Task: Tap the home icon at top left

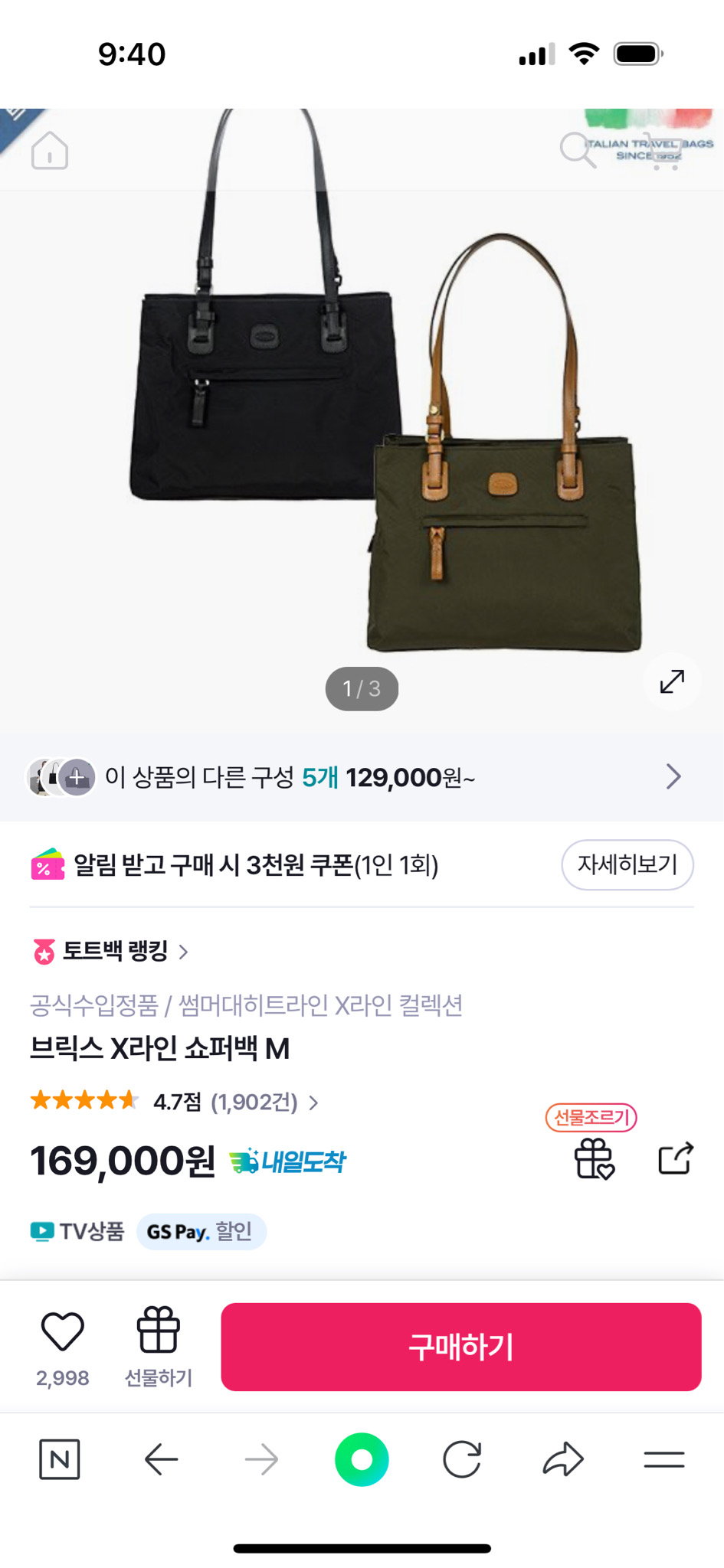Action: (x=49, y=152)
